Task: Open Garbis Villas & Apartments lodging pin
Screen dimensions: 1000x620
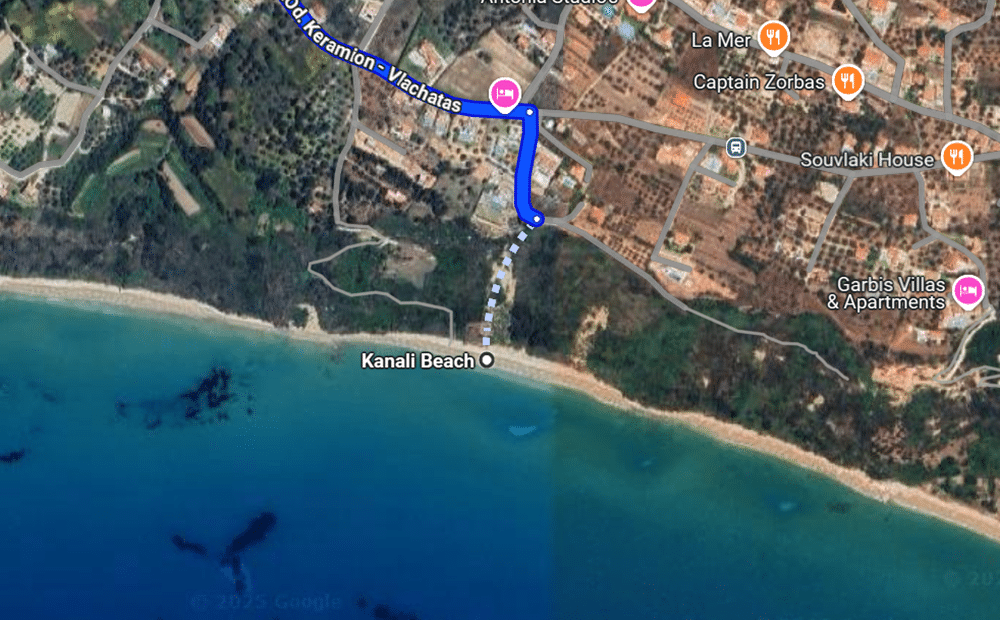Action: pos(966,291)
